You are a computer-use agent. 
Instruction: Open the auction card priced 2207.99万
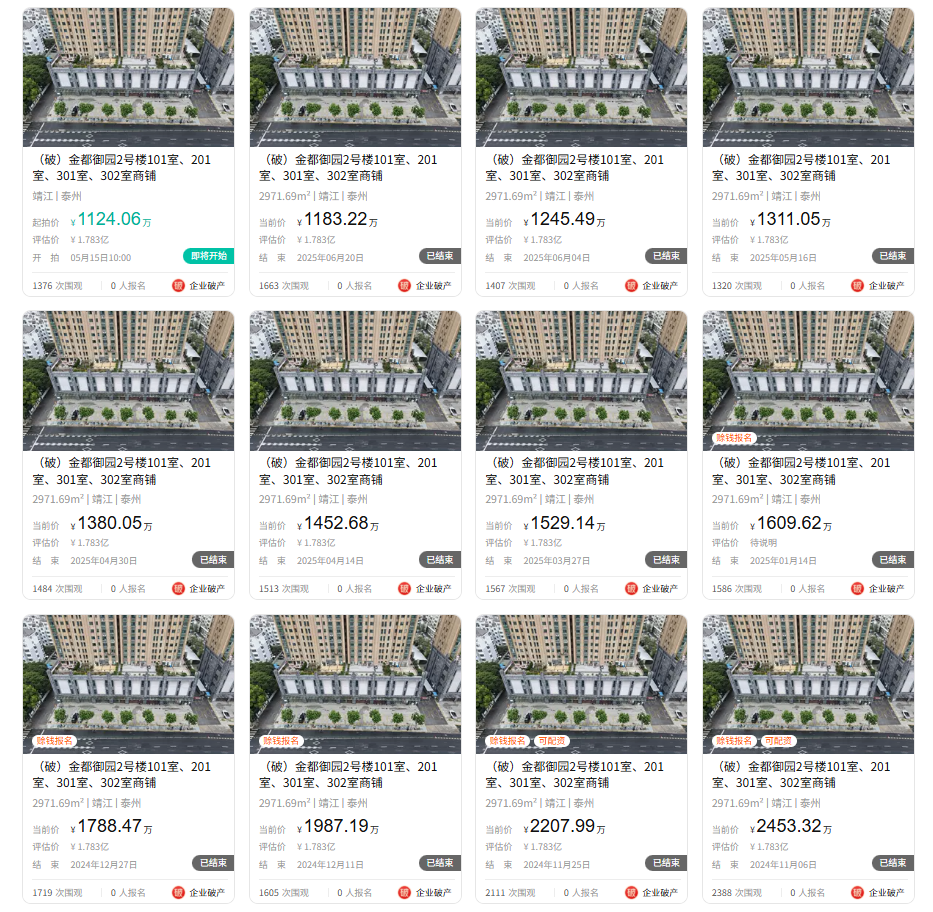coord(581,775)
